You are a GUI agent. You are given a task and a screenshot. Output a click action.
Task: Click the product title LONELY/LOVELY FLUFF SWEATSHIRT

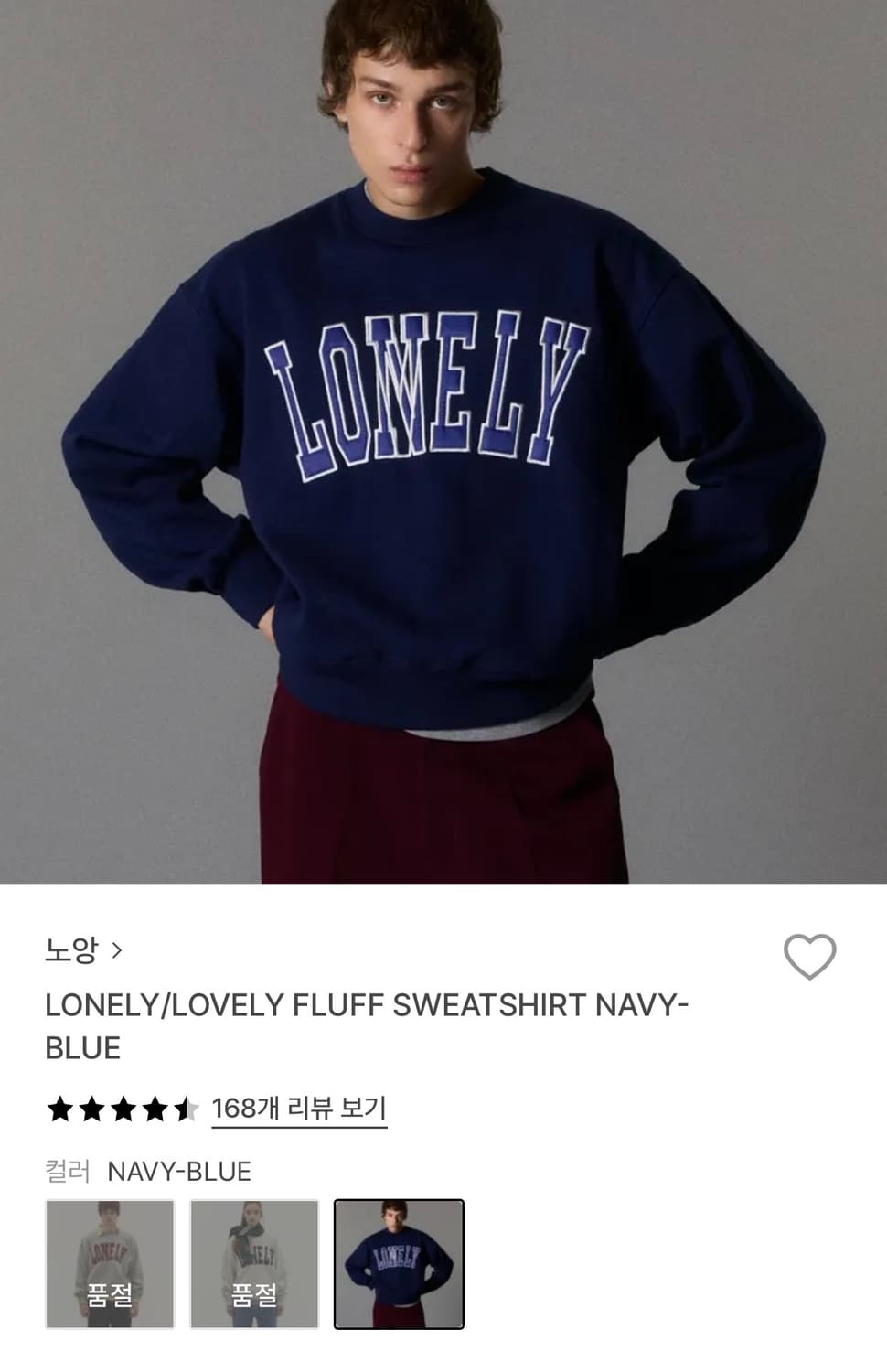(366, 1028)
